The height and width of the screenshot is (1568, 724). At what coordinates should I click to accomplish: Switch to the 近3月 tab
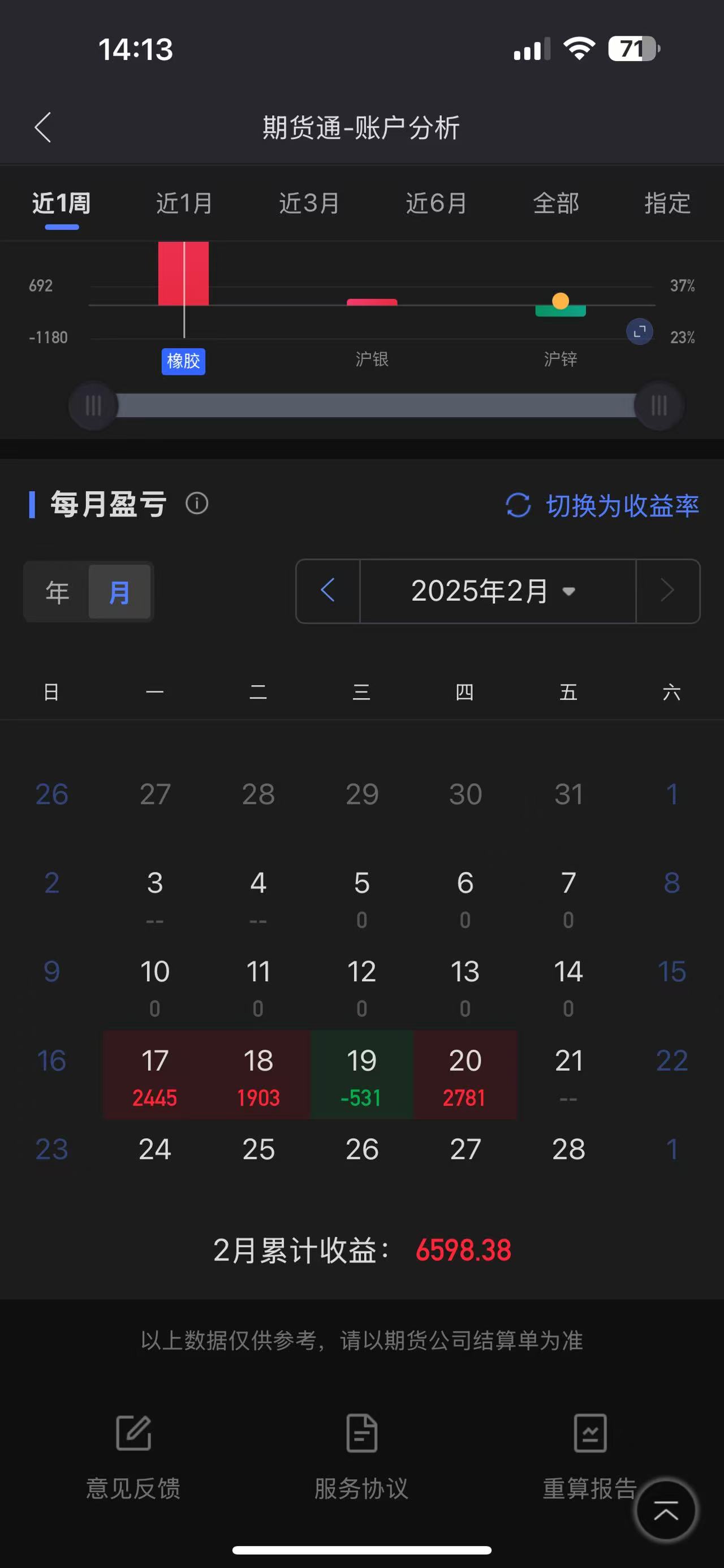[309, 203]
